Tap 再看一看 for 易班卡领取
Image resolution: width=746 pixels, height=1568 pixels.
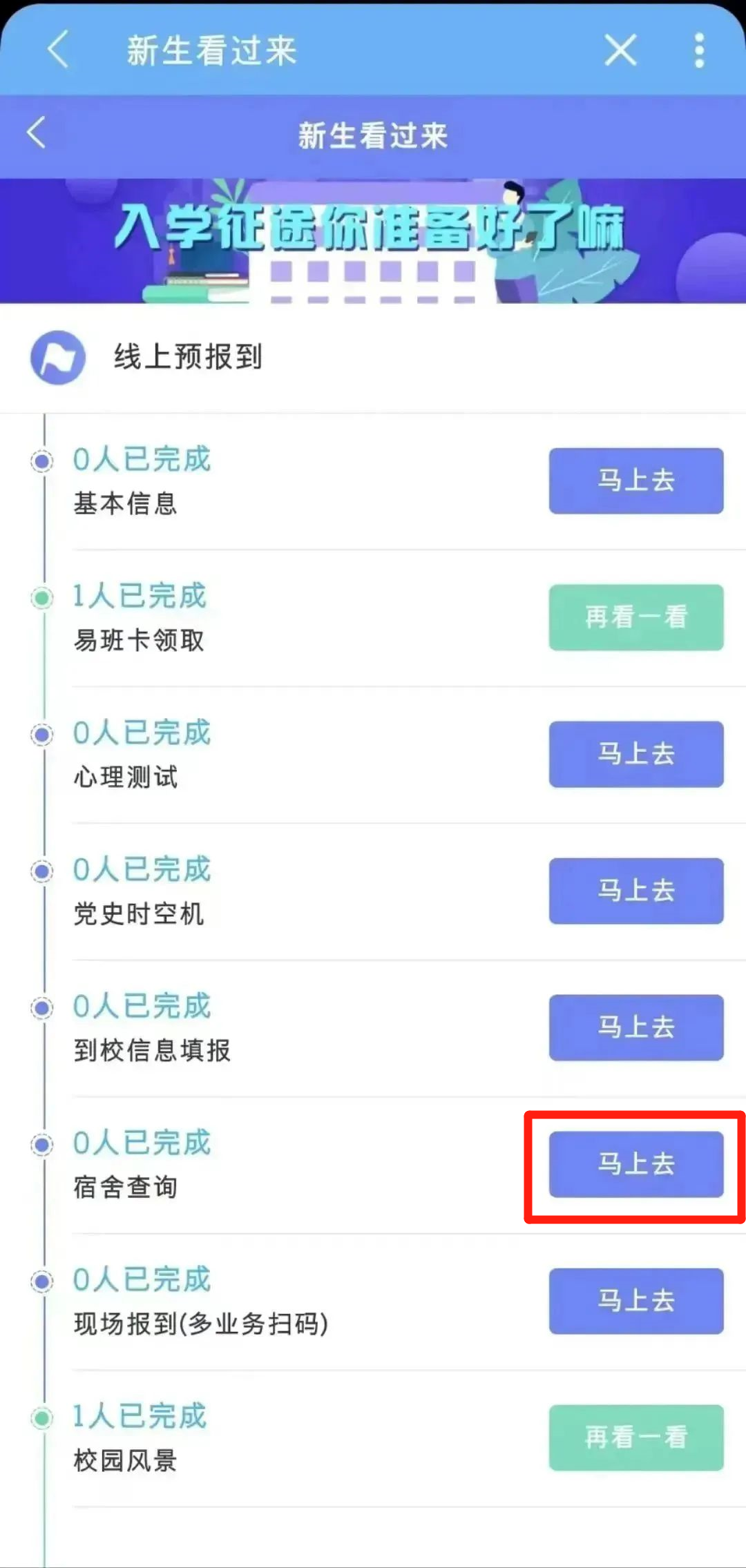click(x=635, y=617)
